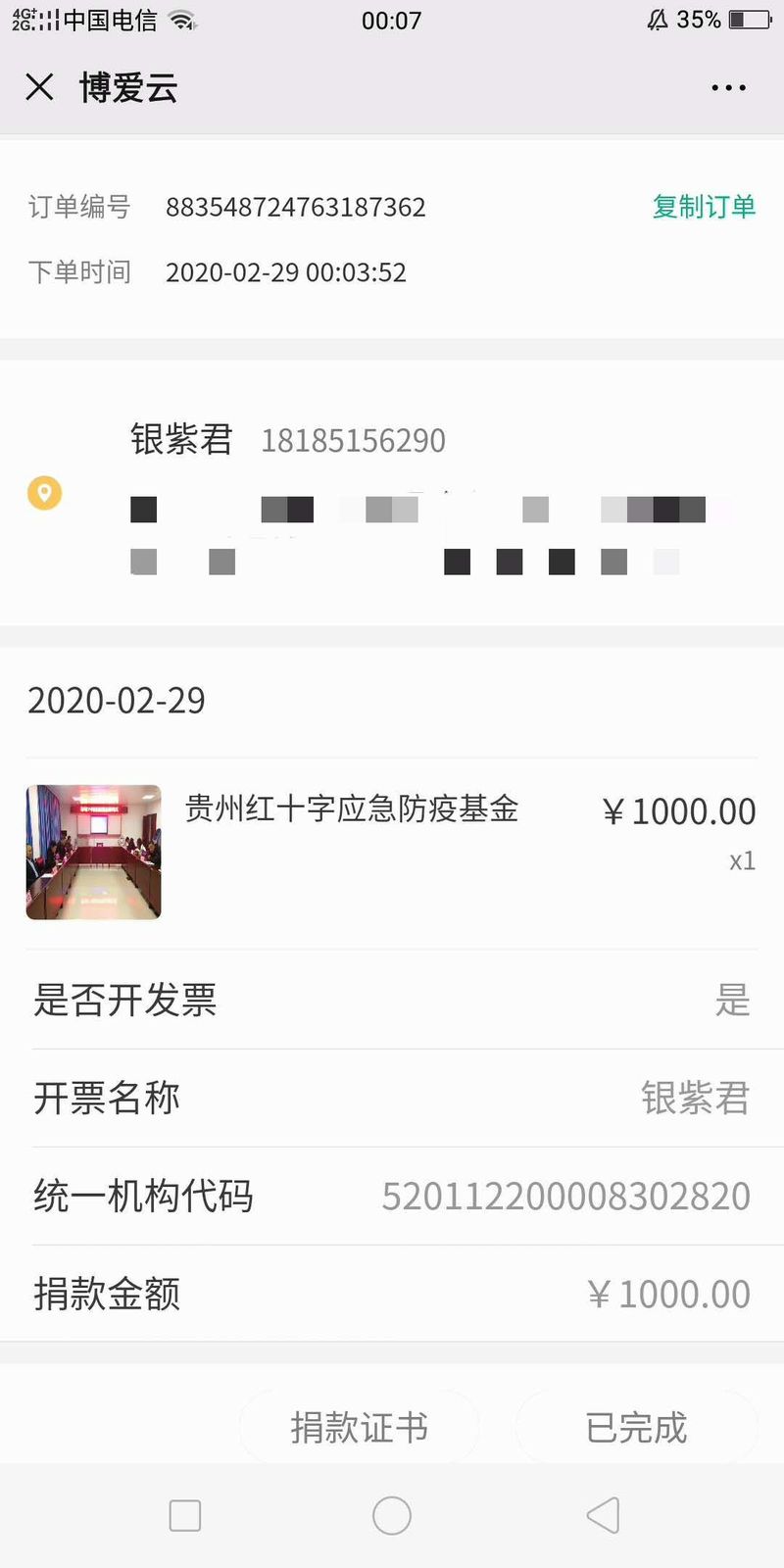
Task: Tap the 已完成 button
Action: click(636, 1427)
